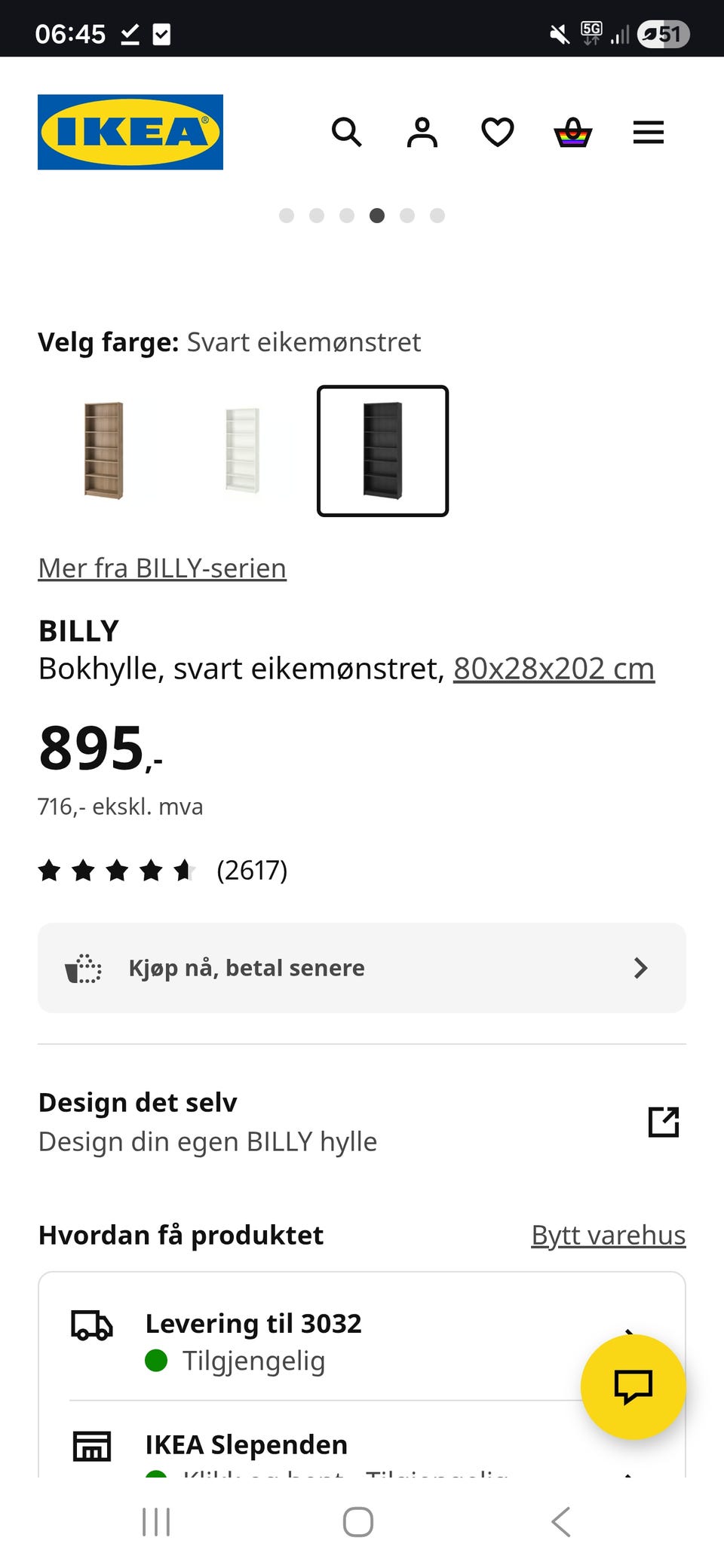Viewport: 724px width, 1568px height.
Task: Open your IKEA account profile
Action: coord(422,133)
